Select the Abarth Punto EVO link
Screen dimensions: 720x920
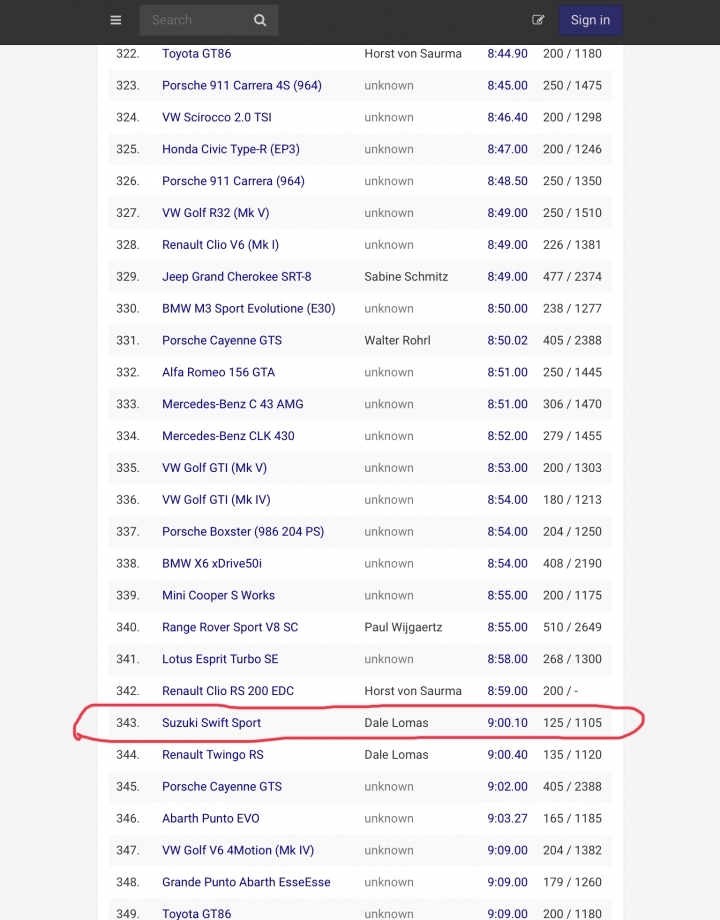pyautogui.click(x=210, y=819)
